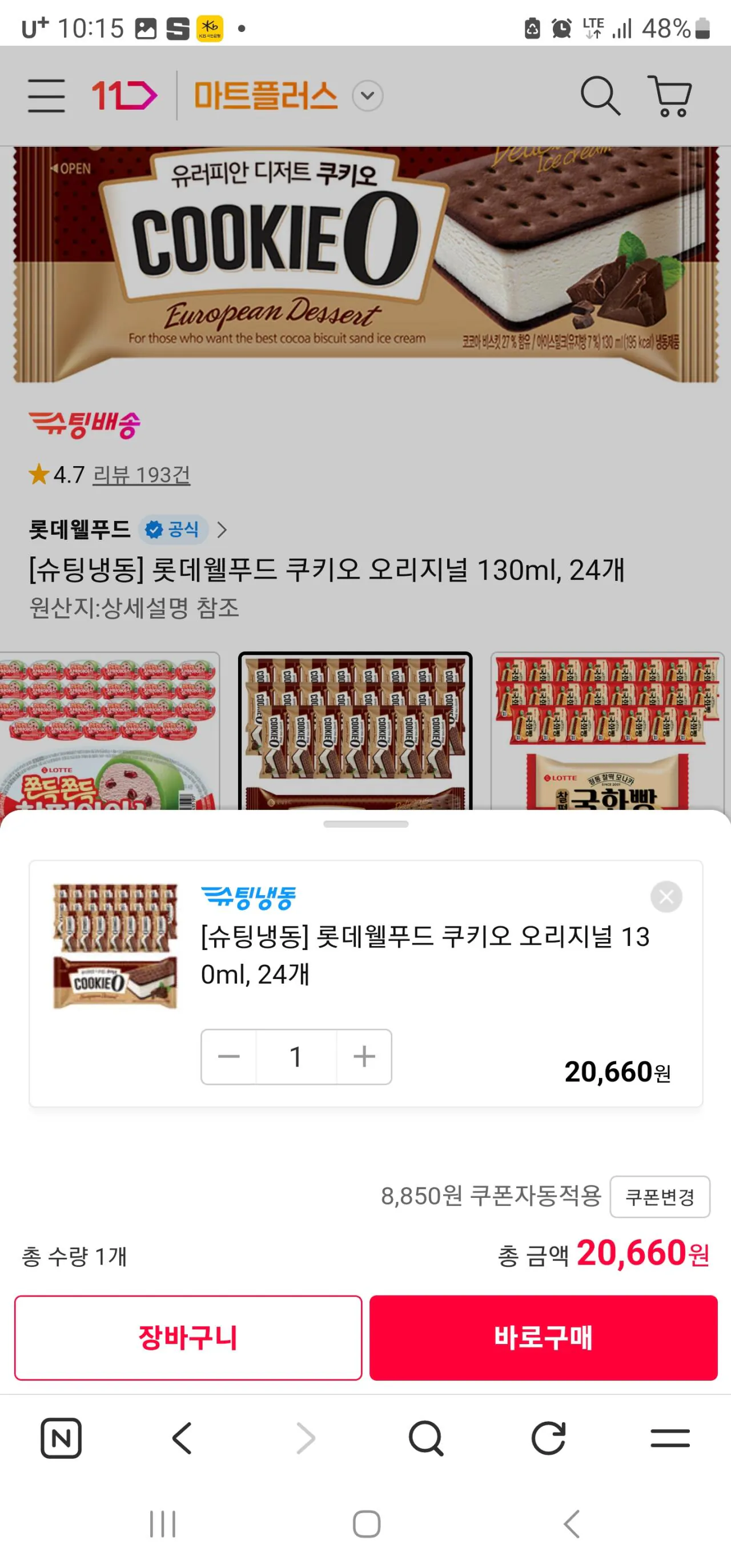Increase quantity with the plus stepper
The image size is (731, 1568).
pyautogui.click(x=363, y=1056)
